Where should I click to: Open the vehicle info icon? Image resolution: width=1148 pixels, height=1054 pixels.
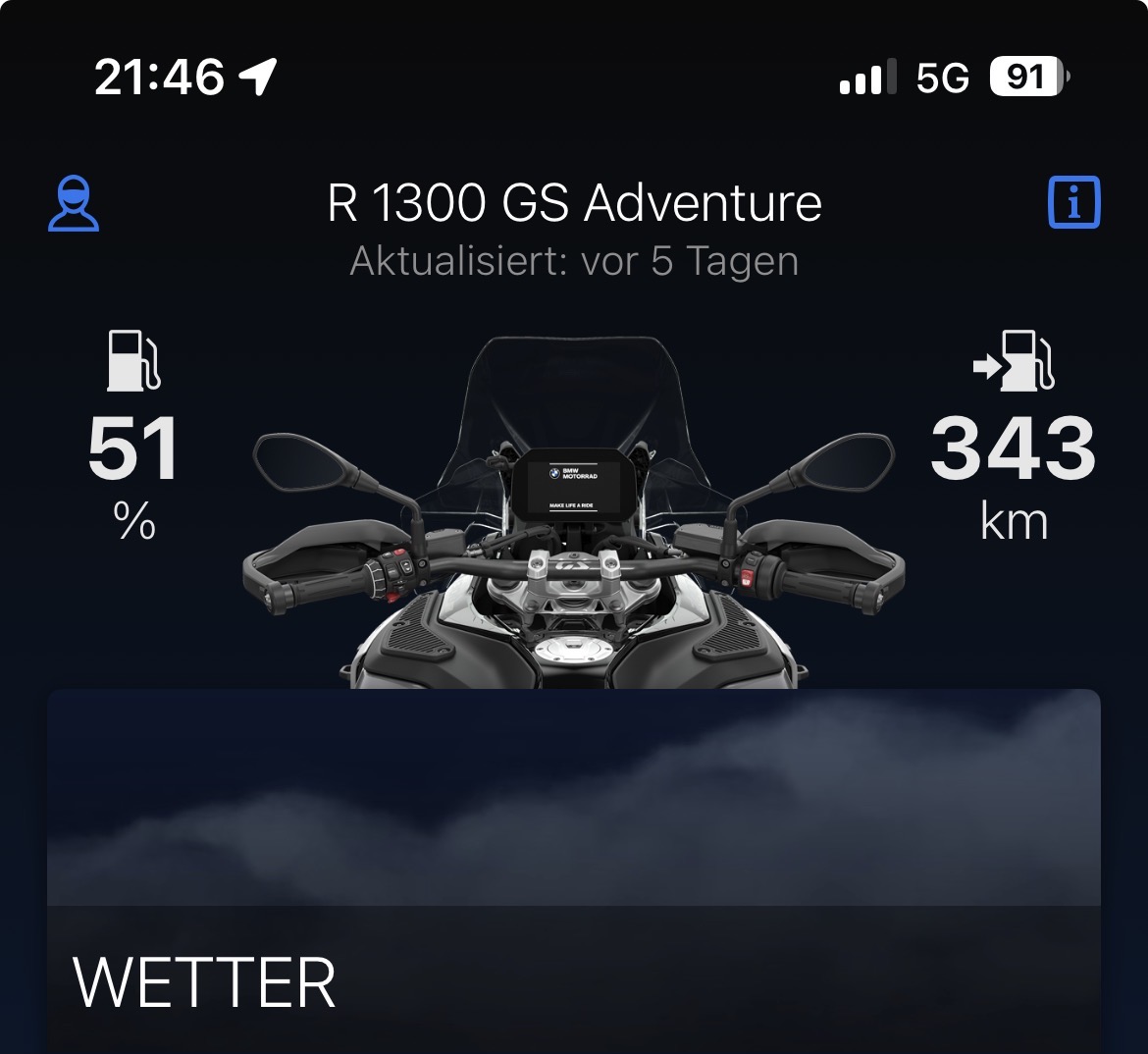[1073, 203]
